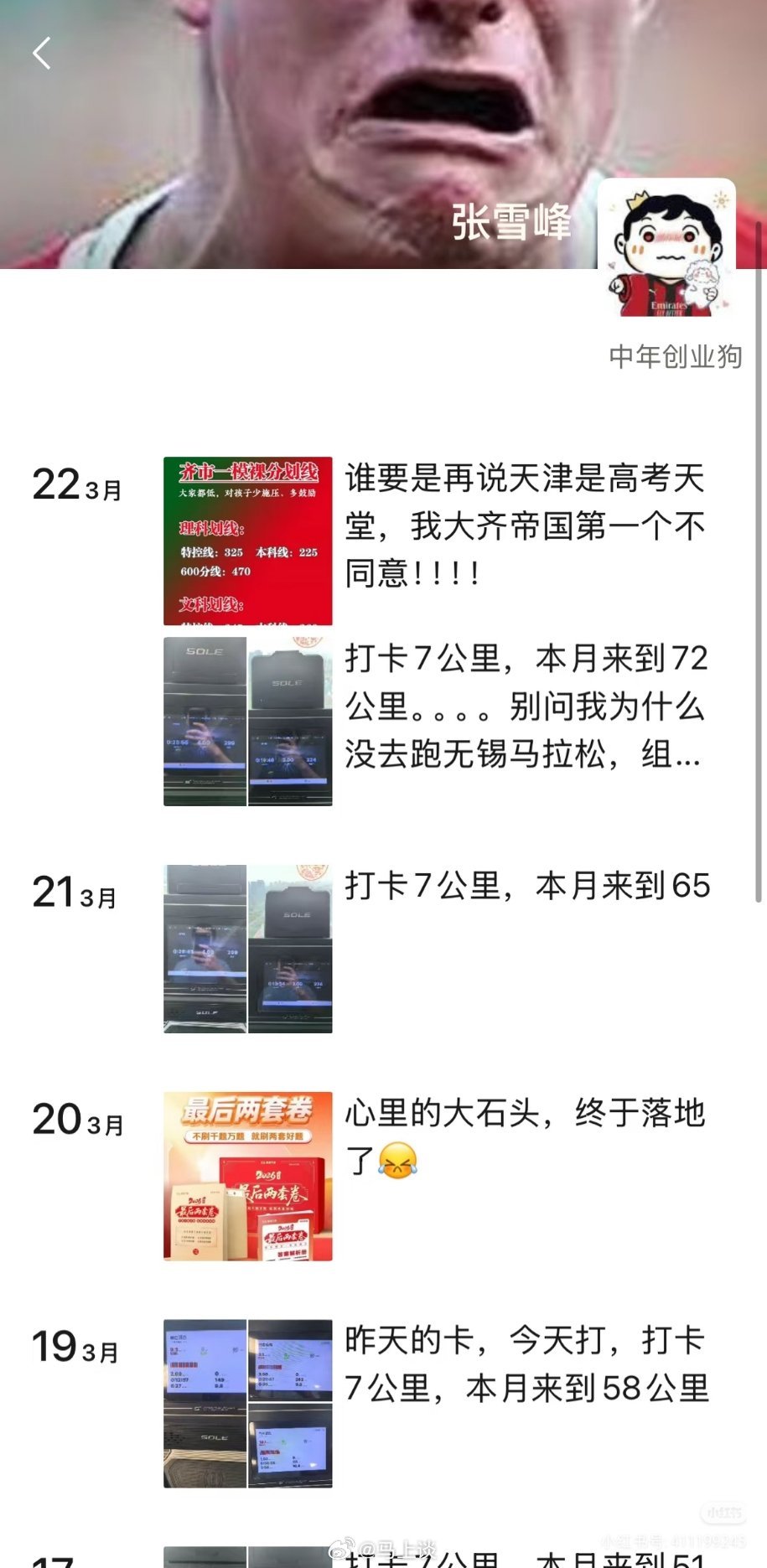Open the post about 天津高考天堂

pos(526,525)
